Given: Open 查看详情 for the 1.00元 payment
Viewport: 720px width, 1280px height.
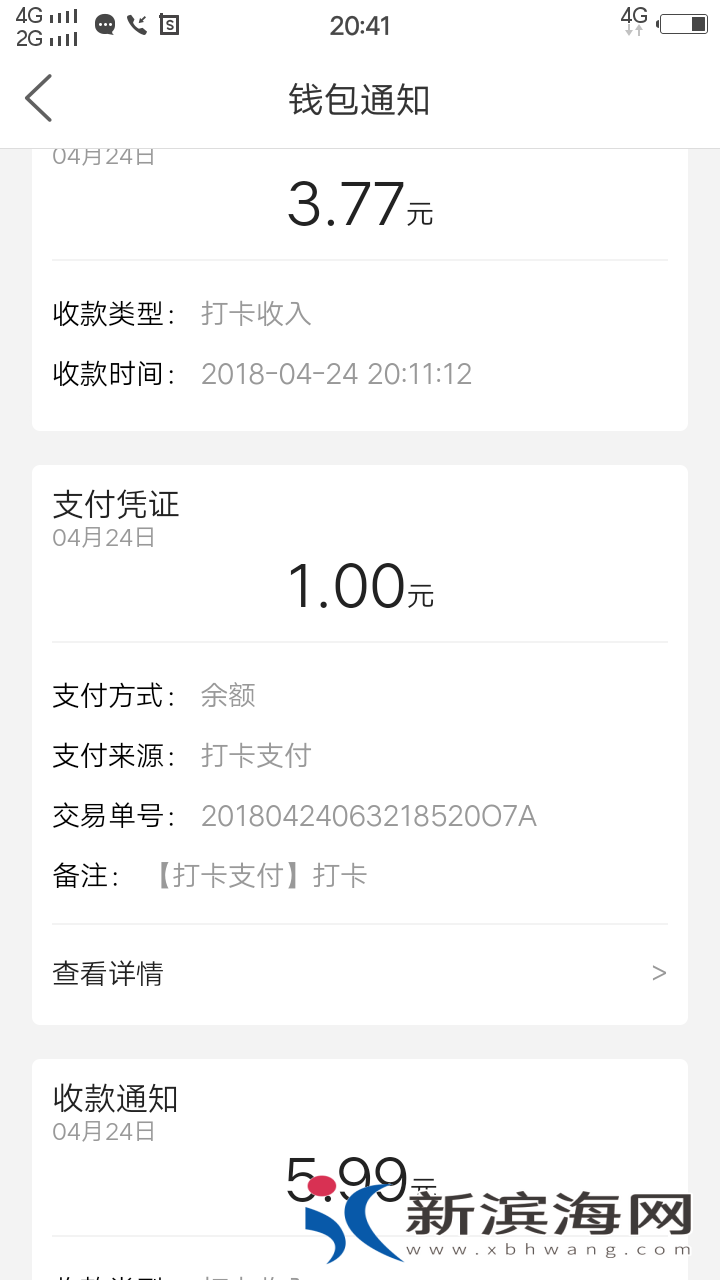Looking at the screenshot, I should (x=359, y=973).
